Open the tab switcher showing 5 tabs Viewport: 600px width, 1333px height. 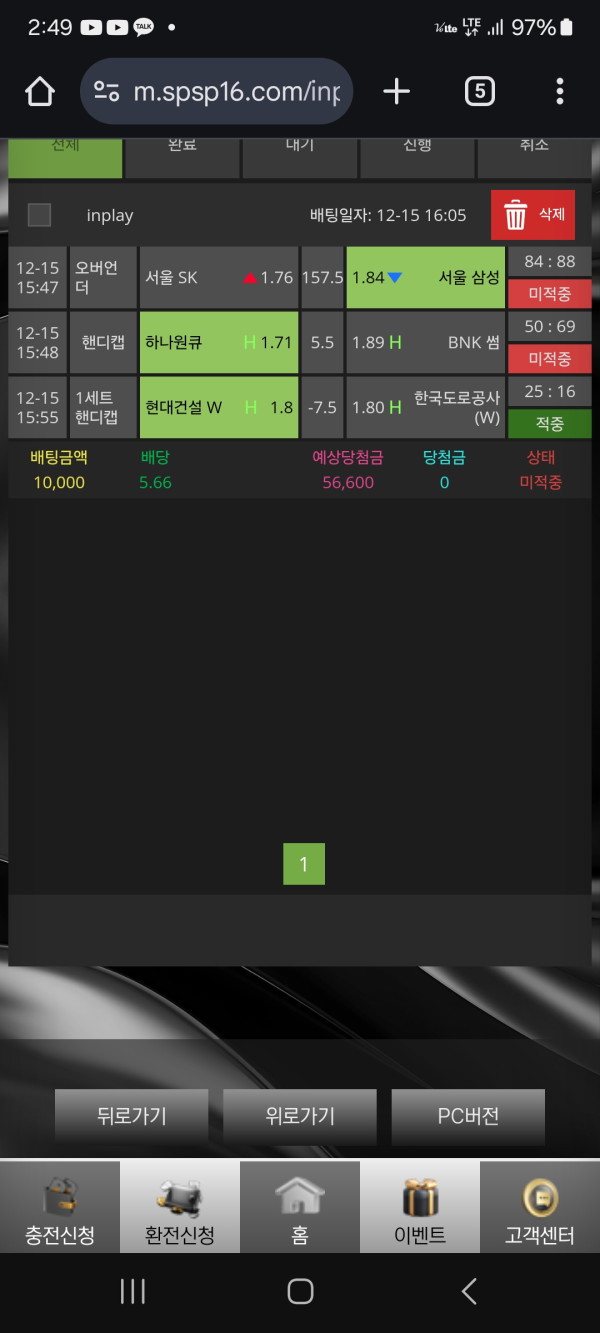(x=479, y=92)
